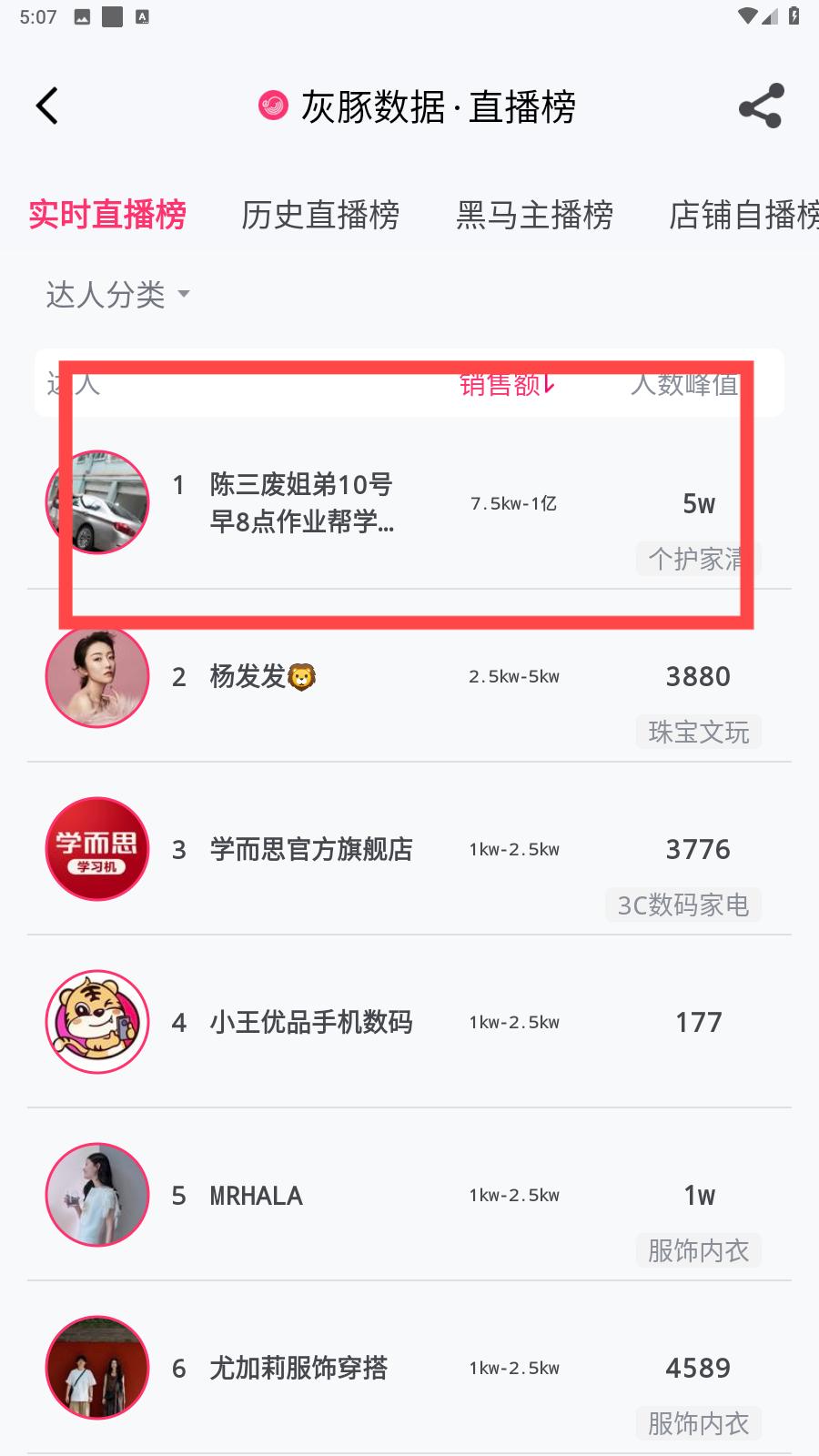This screenshot has height=1456, width=819.
Task: Go back using the top-left arrow
Action: tap(47, 106)
